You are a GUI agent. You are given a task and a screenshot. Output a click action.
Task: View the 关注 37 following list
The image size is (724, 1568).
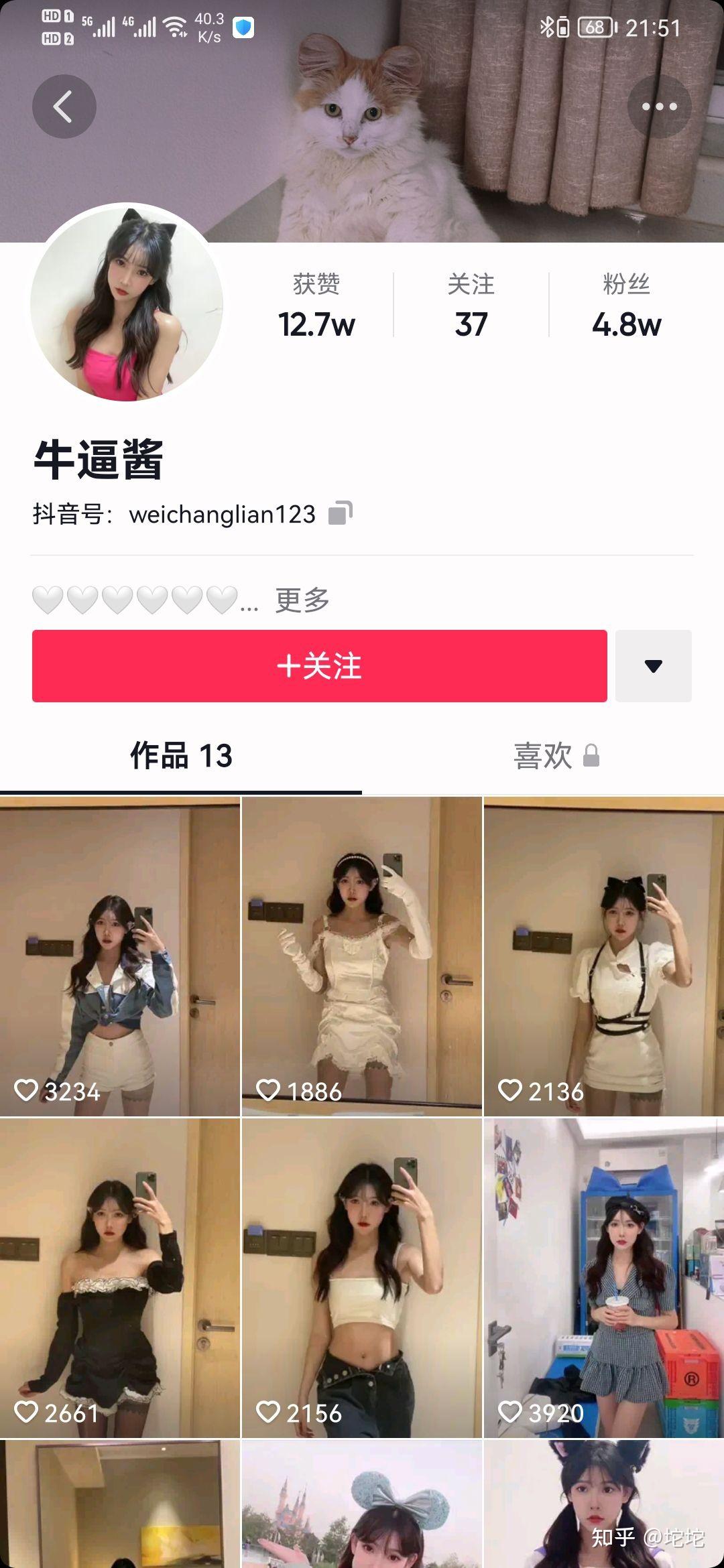[x=471, y=305]
